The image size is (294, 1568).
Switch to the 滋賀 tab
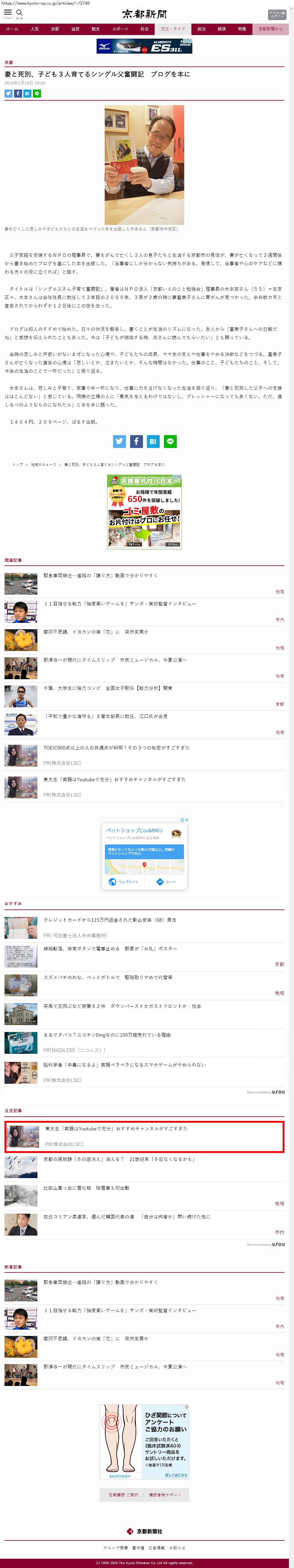[75, 29]
